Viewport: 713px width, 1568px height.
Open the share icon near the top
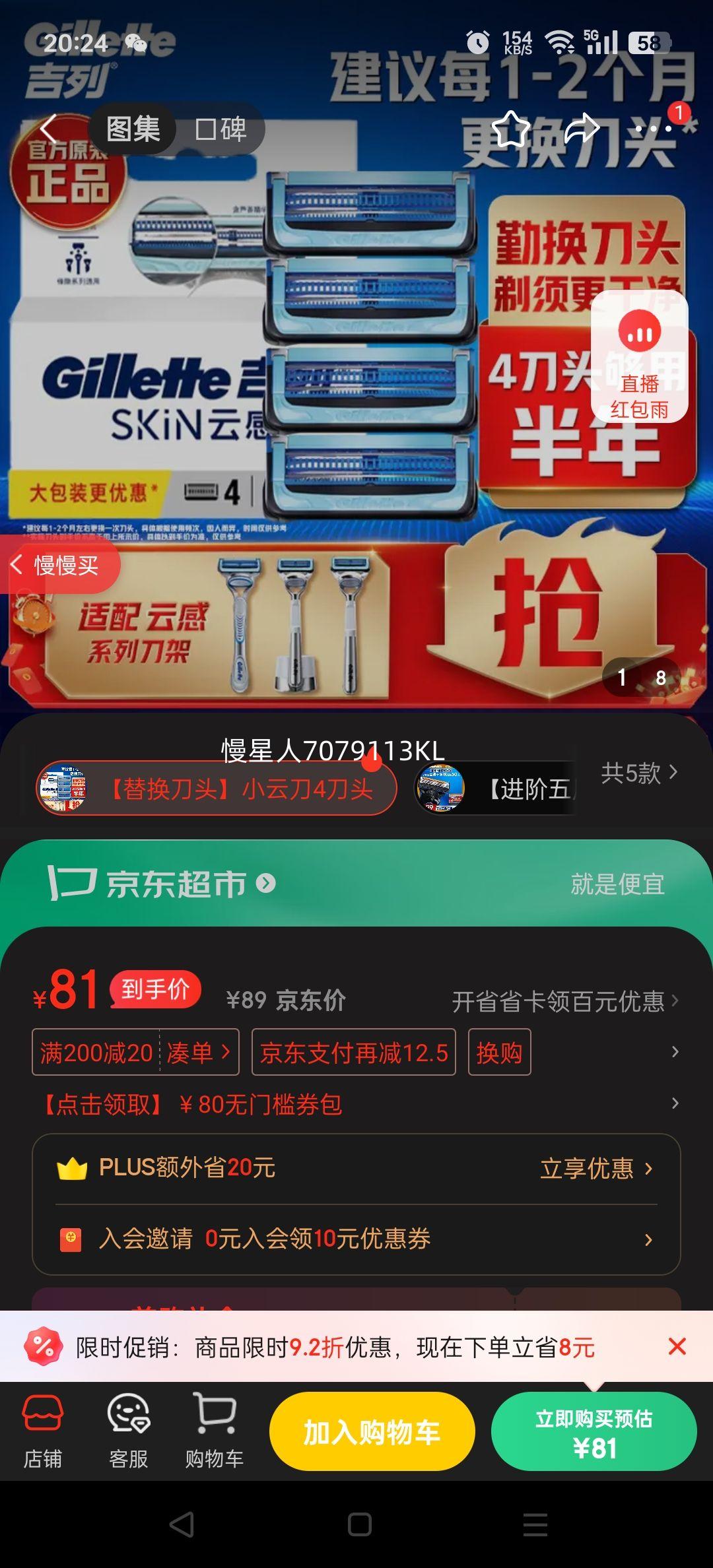[x=584, y=128]
